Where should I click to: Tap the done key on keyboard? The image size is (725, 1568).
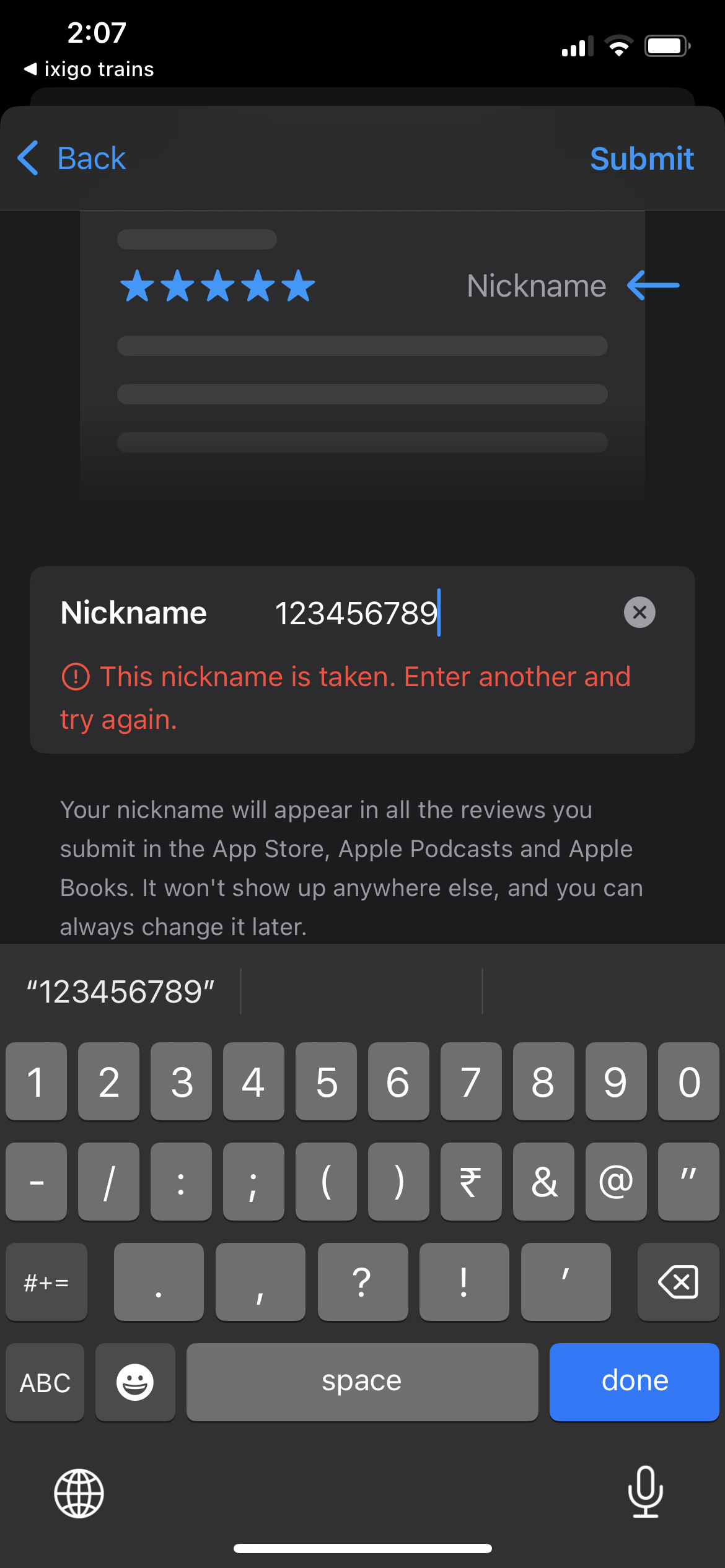point(634,1382)
